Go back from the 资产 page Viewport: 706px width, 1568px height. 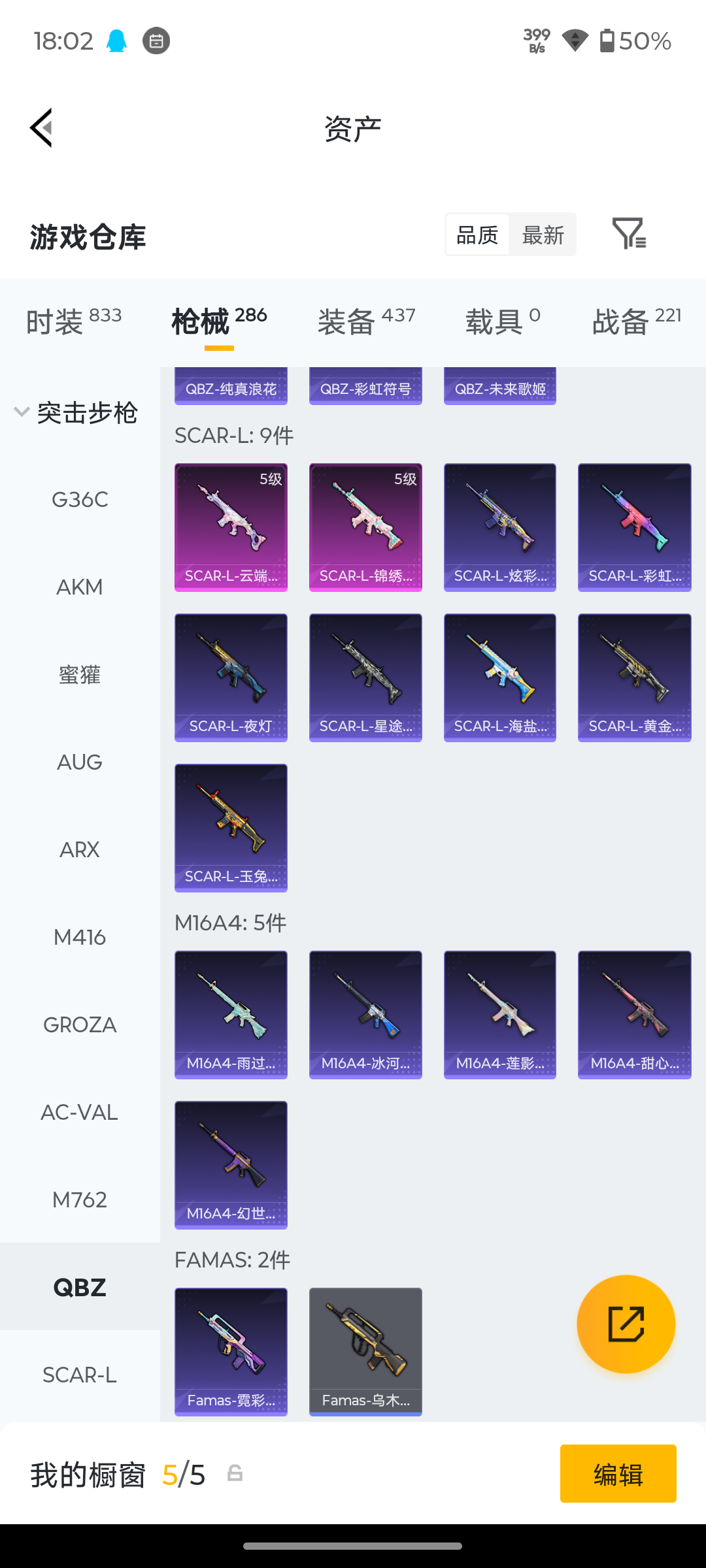tap(41, 128)
